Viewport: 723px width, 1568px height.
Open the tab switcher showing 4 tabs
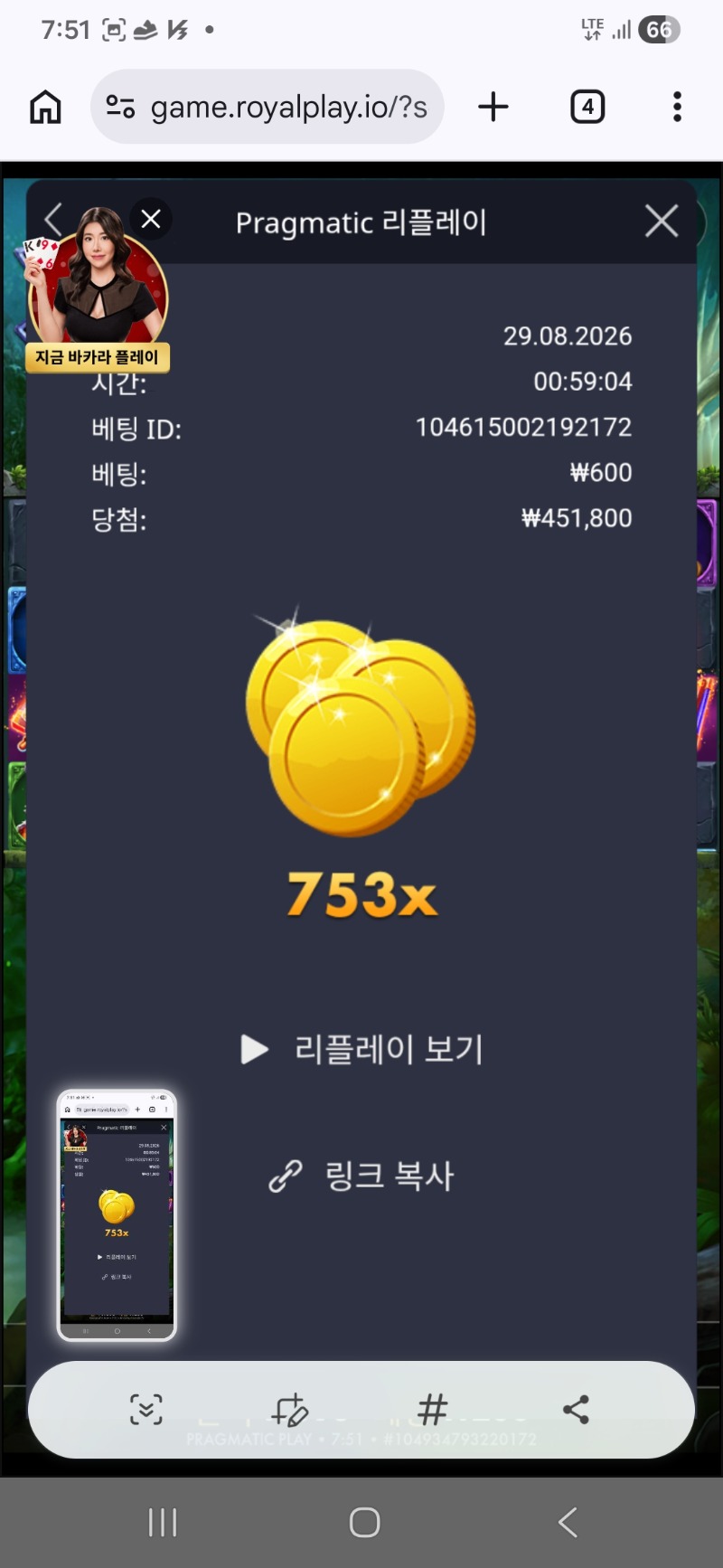click(x=587, y=107)
